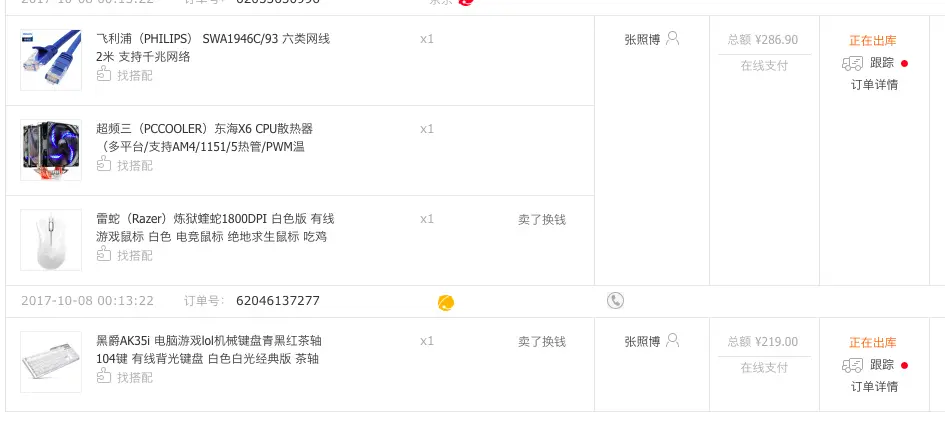
Task: Open 订单详情 for the ¥286.90 order
Action: (x=874, y=85)
